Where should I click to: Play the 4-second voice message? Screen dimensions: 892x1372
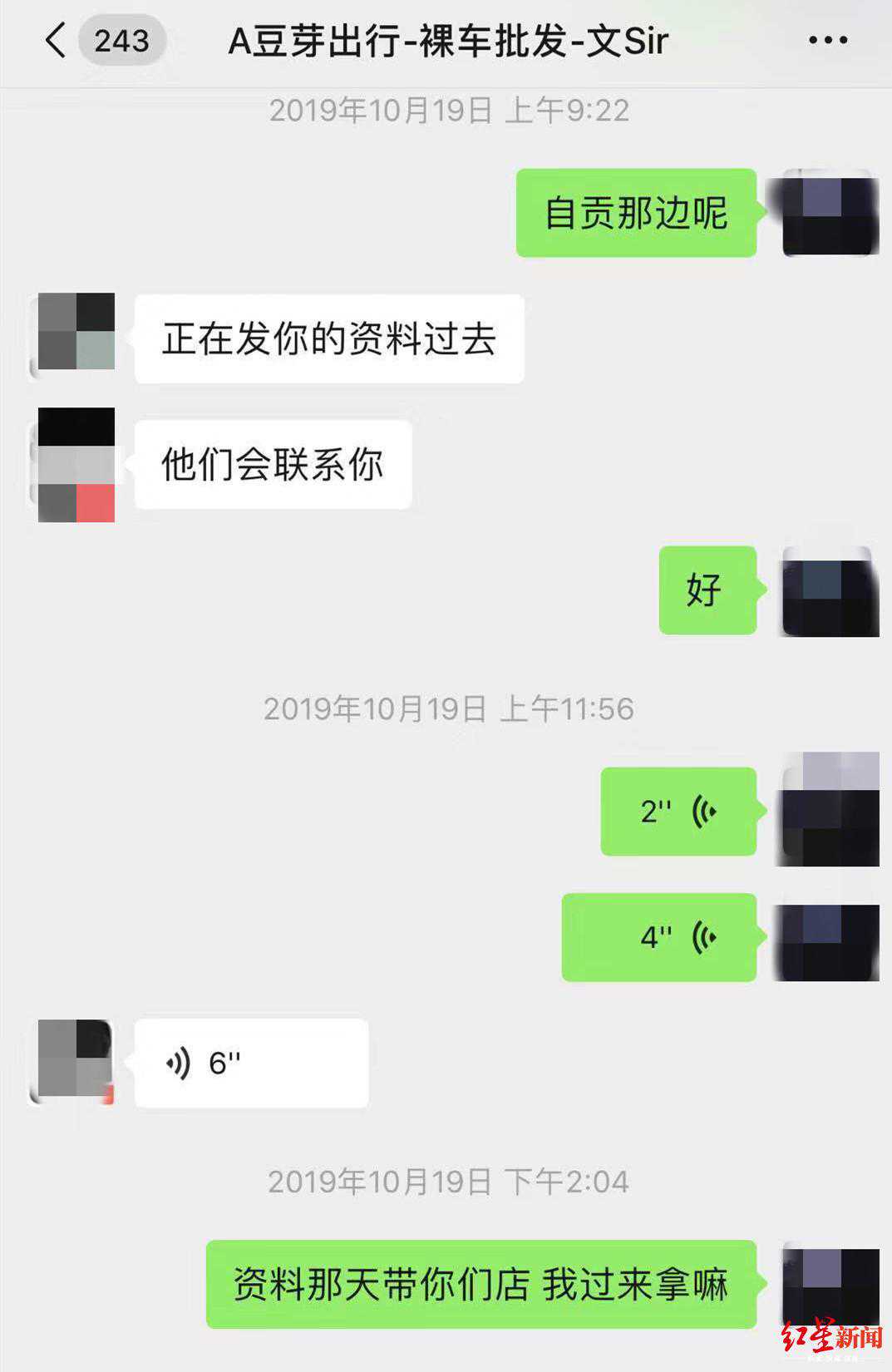click(659, 938)
